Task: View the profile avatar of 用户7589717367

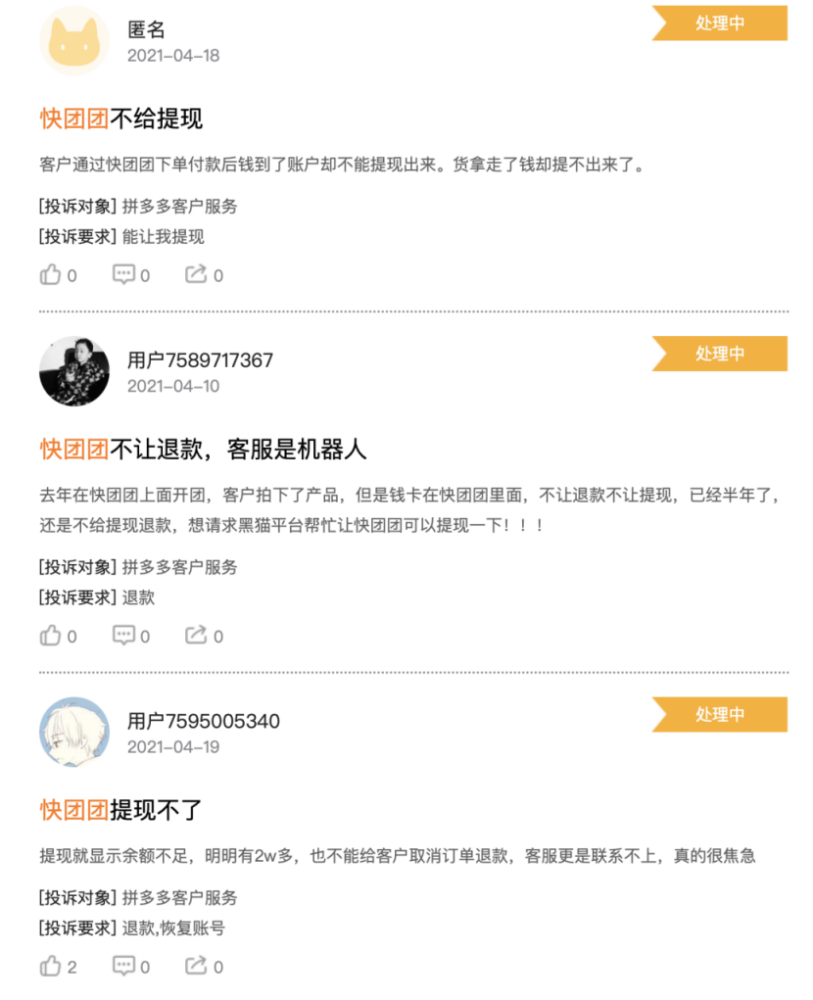Action: [x=74, y=371]
